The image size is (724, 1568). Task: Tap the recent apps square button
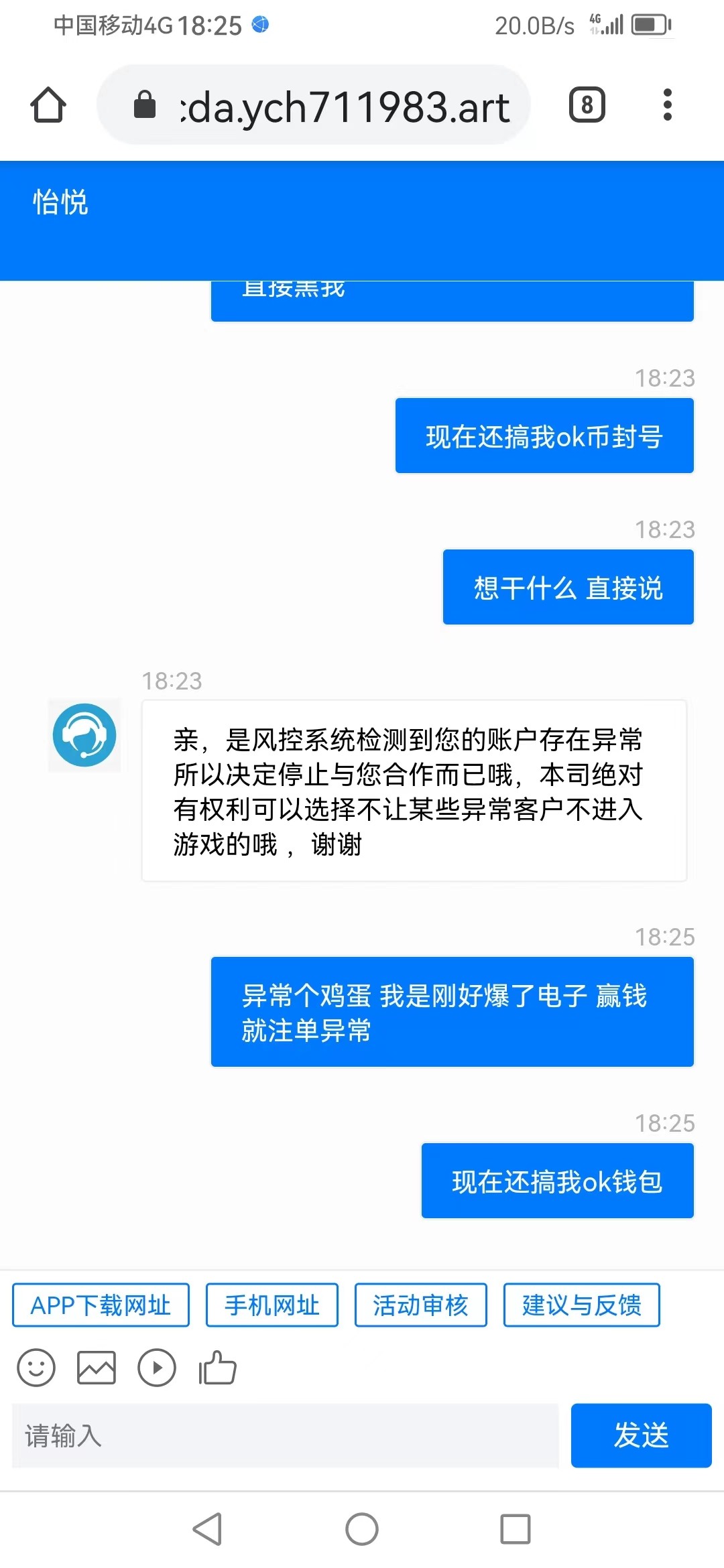point(515,1530)
